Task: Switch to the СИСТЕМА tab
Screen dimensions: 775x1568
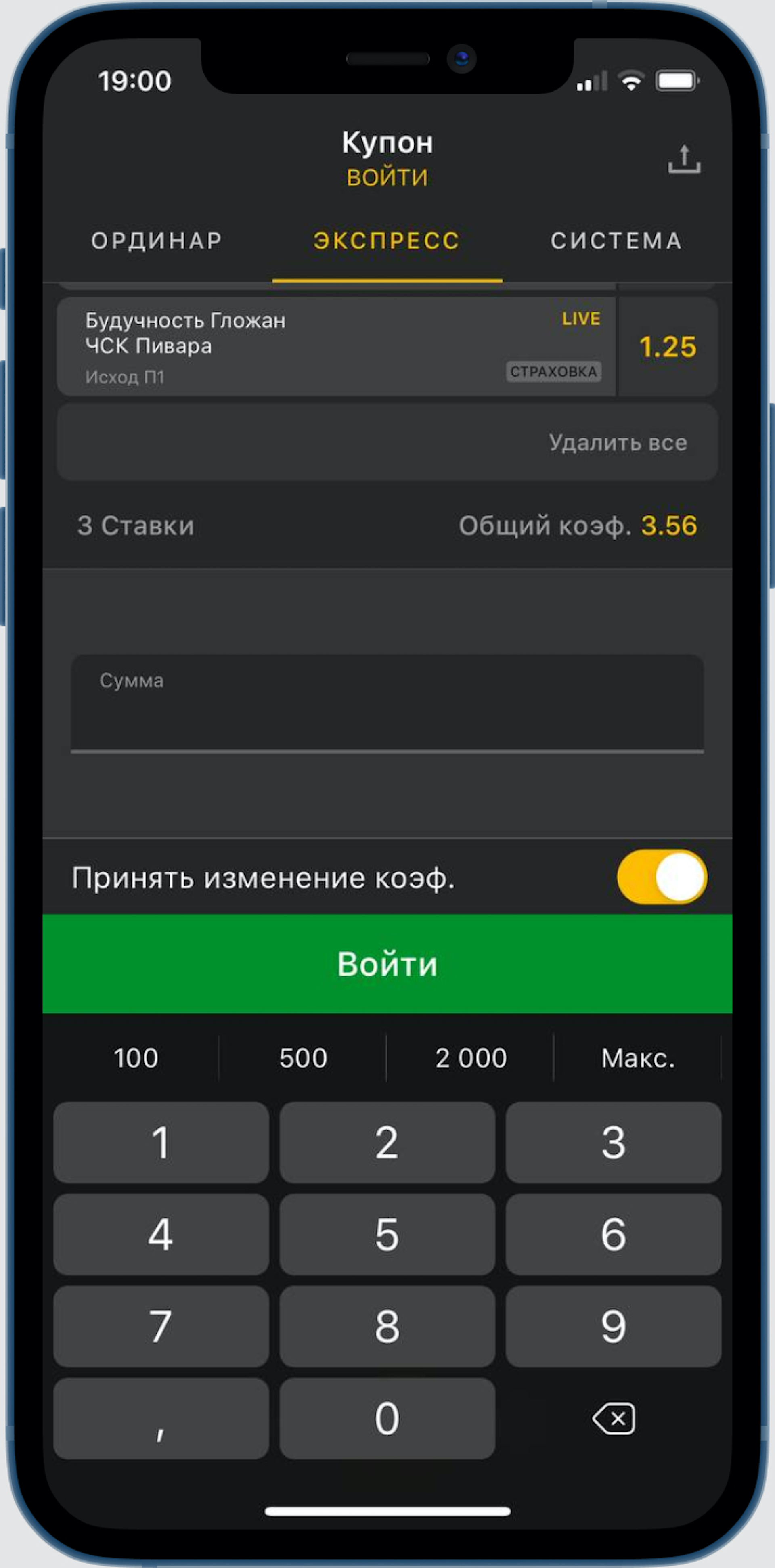Action: click(x=617, y=241)
